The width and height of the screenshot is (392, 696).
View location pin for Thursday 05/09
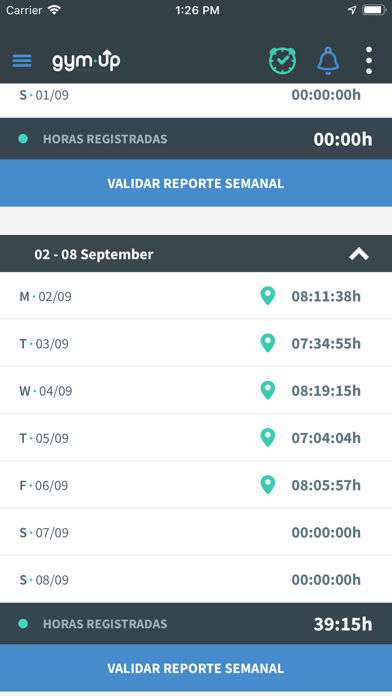coord(267,438)
